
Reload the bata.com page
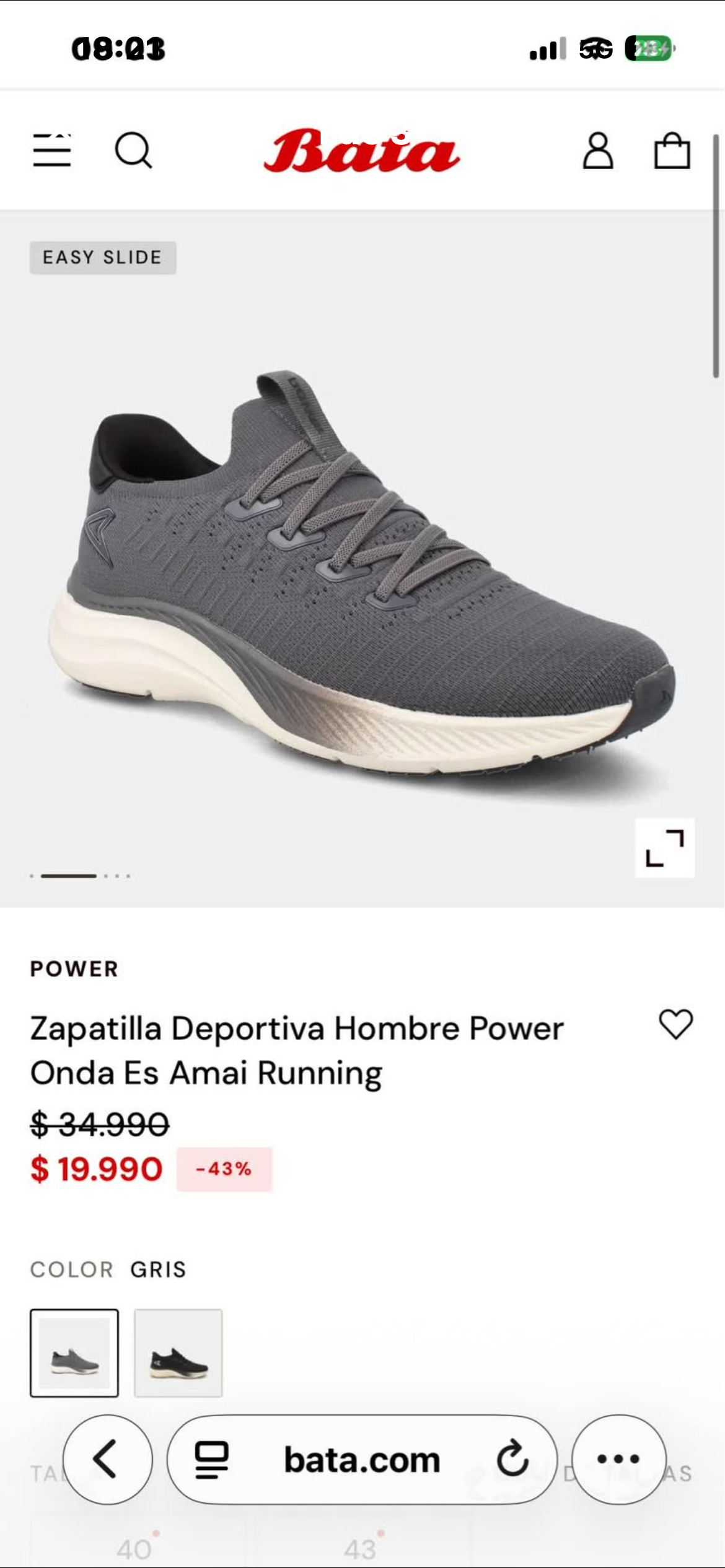click(x=512, y=1459)
